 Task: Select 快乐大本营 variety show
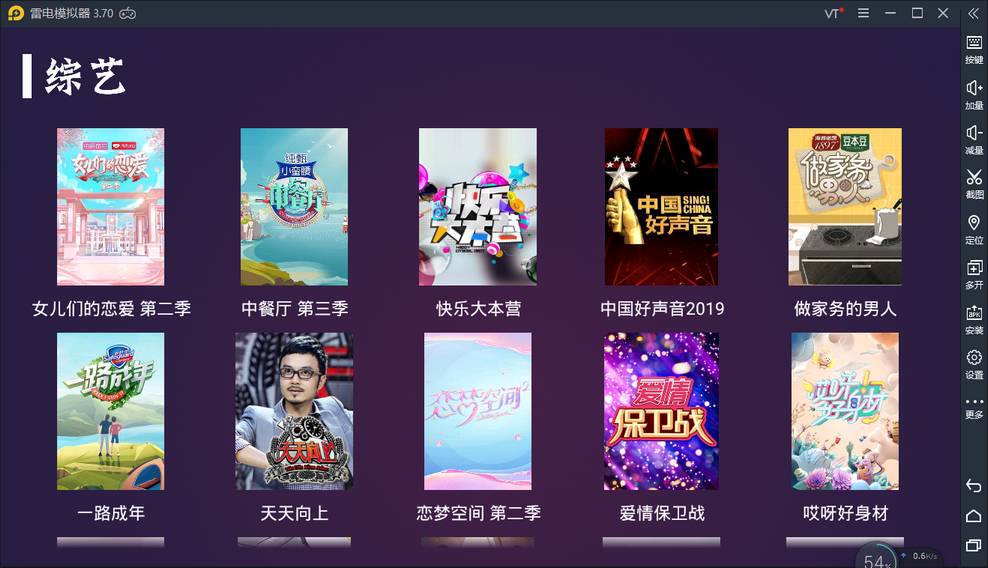coord(477,207)
